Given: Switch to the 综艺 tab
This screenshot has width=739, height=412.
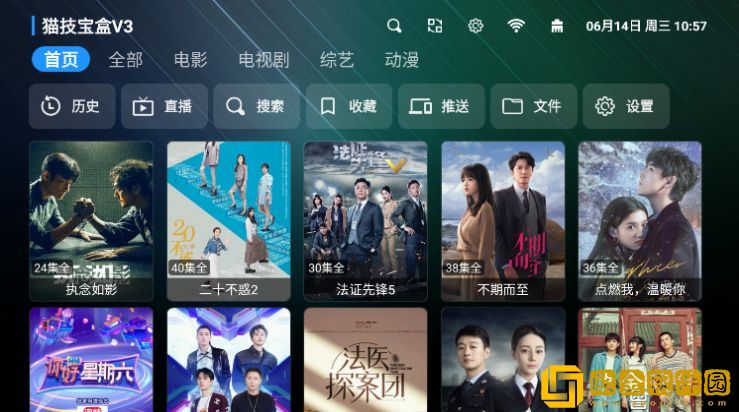Looking at the screenshot, I should coord(337,59).
